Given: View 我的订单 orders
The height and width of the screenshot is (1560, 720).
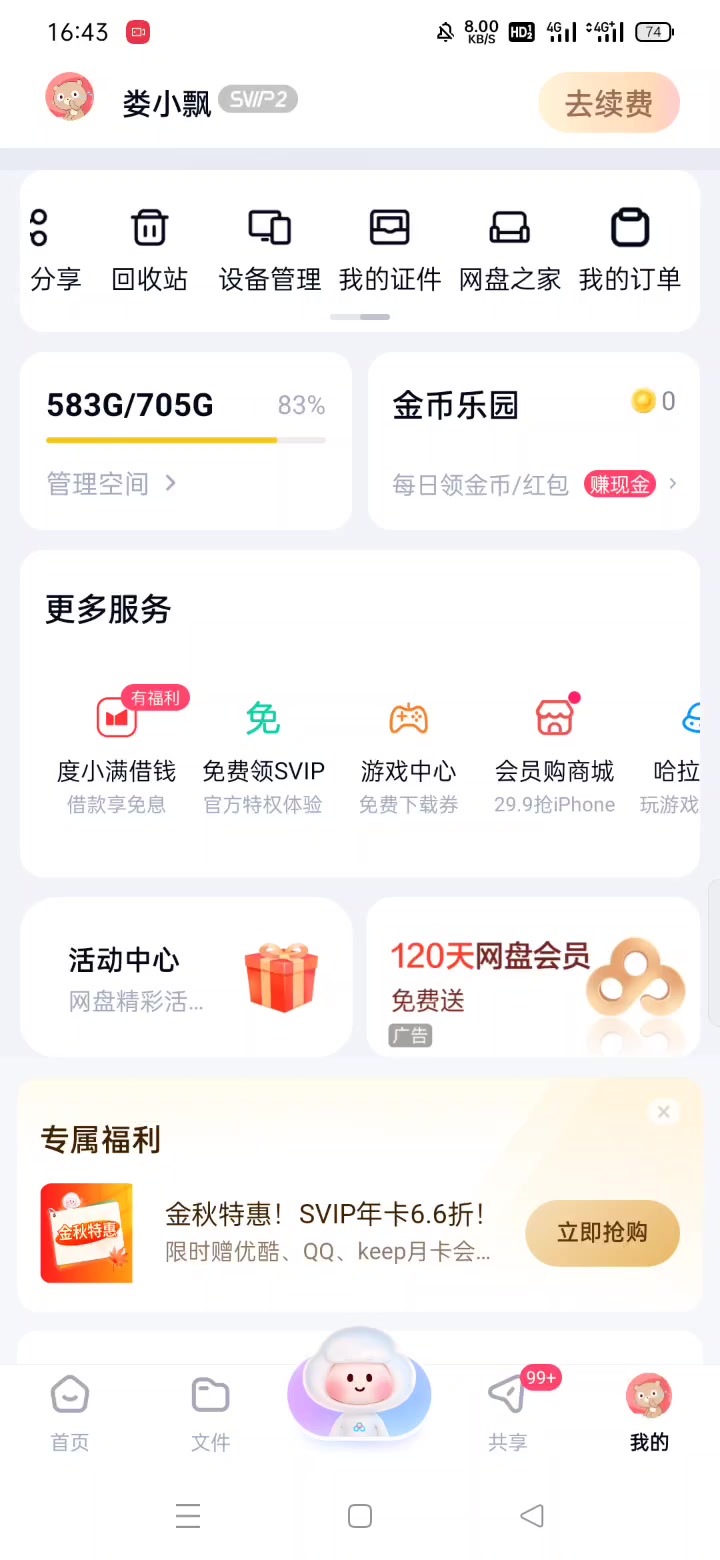Looking at the screenshot, I should [630, 250].
